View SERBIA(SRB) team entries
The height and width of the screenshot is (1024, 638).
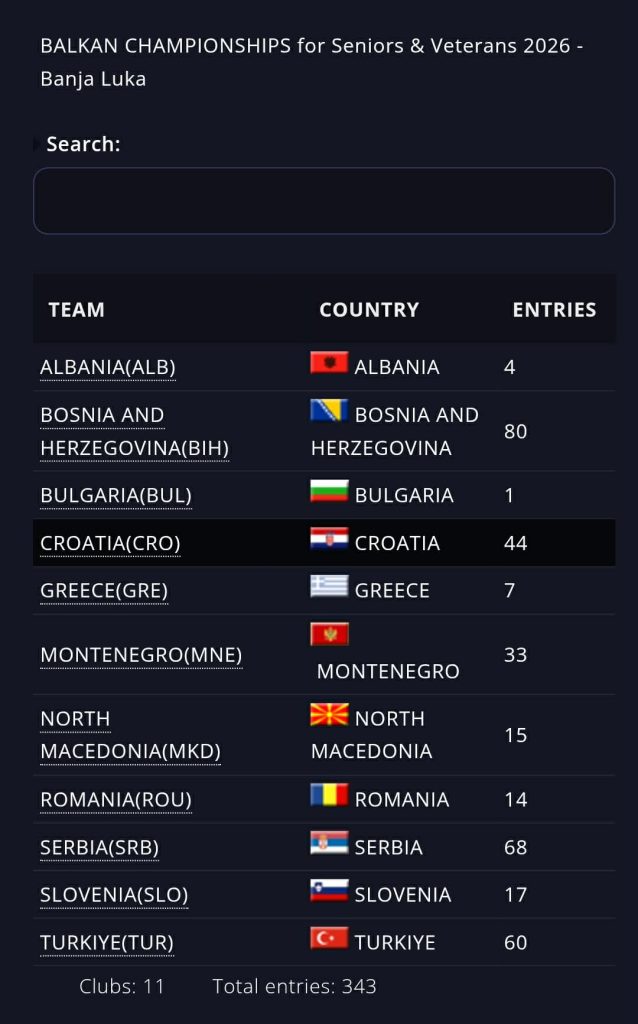click(x=99, y=847)
